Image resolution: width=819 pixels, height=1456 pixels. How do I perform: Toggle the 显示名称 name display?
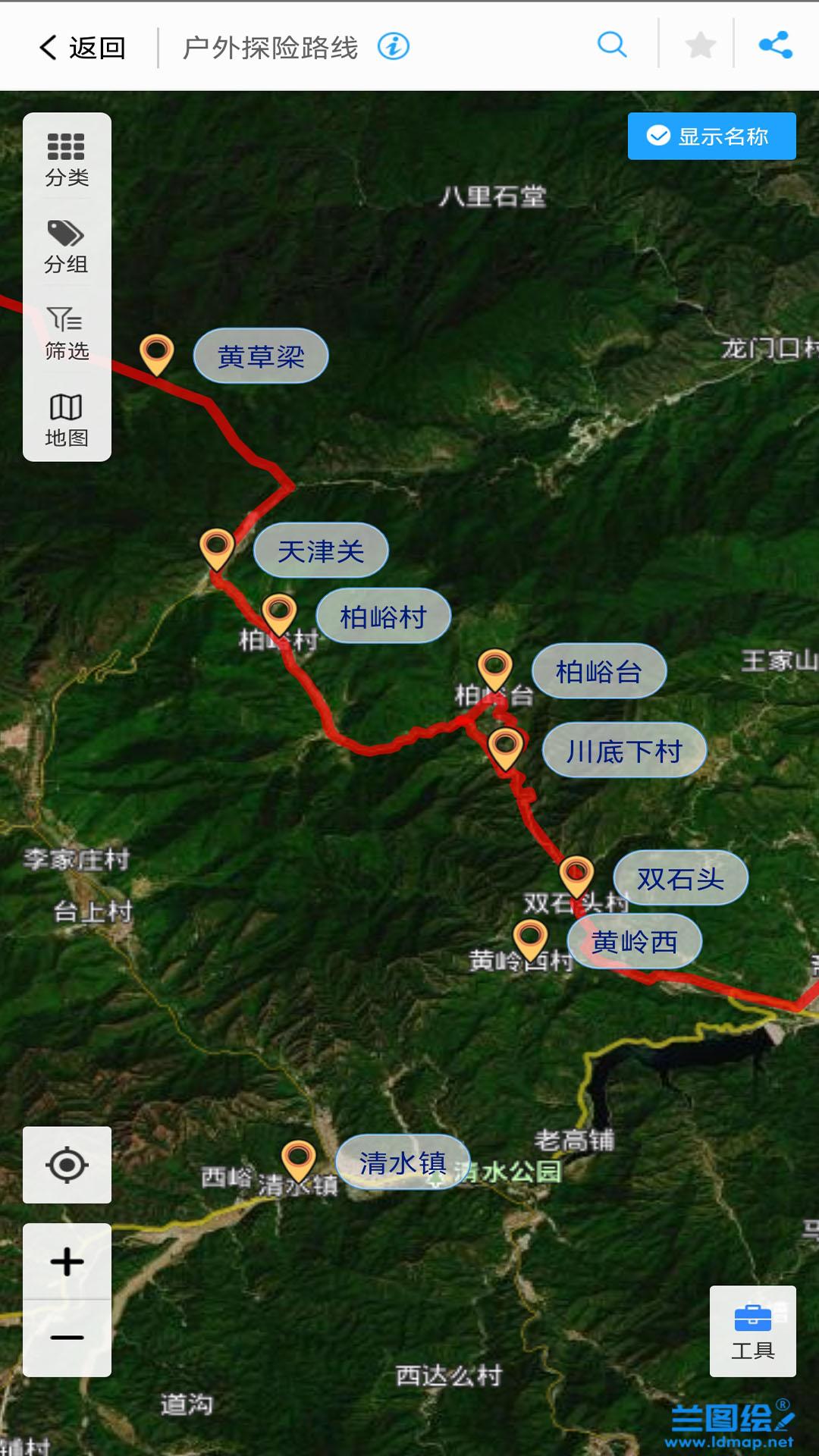pyautogui.click(x=711, y=136)
